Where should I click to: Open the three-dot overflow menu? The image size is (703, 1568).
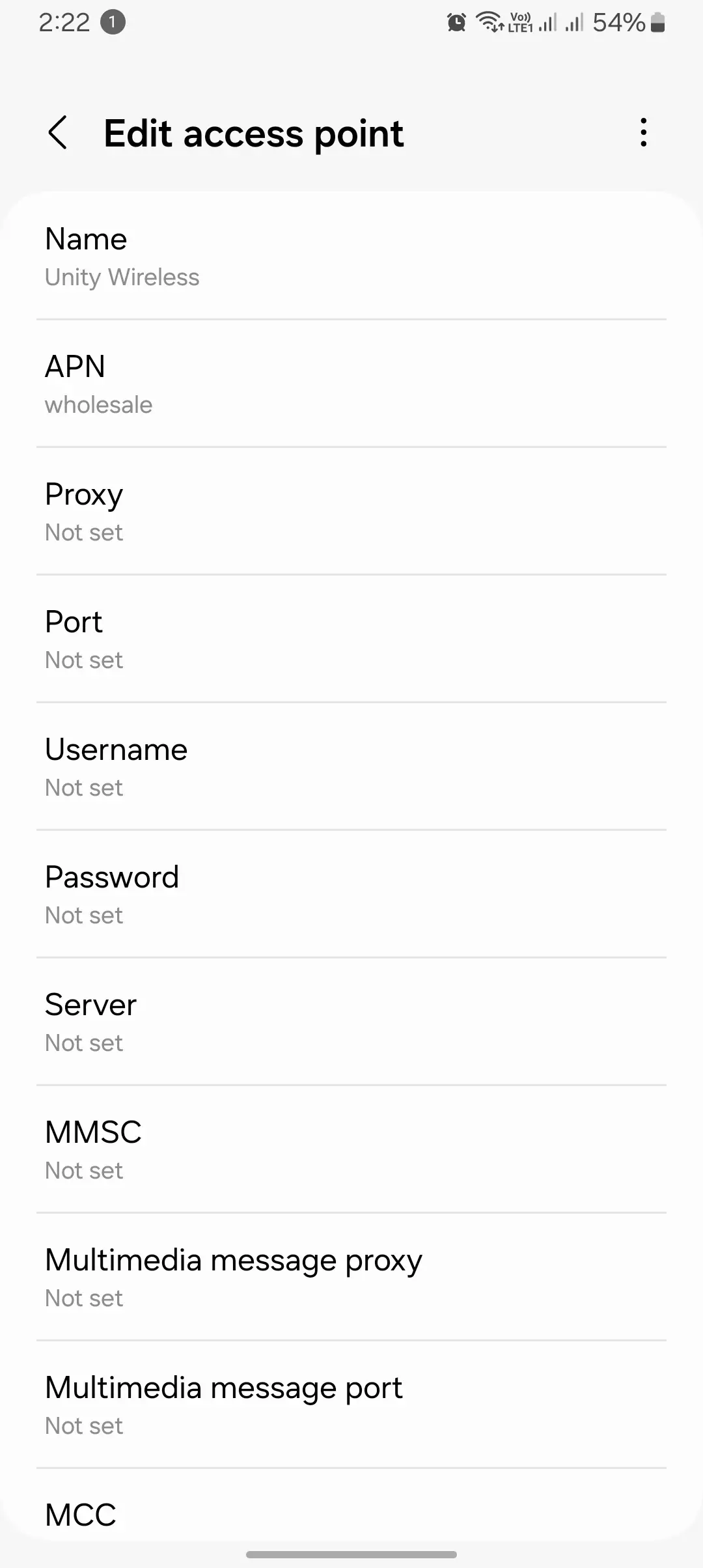click(x=642, y=132)
